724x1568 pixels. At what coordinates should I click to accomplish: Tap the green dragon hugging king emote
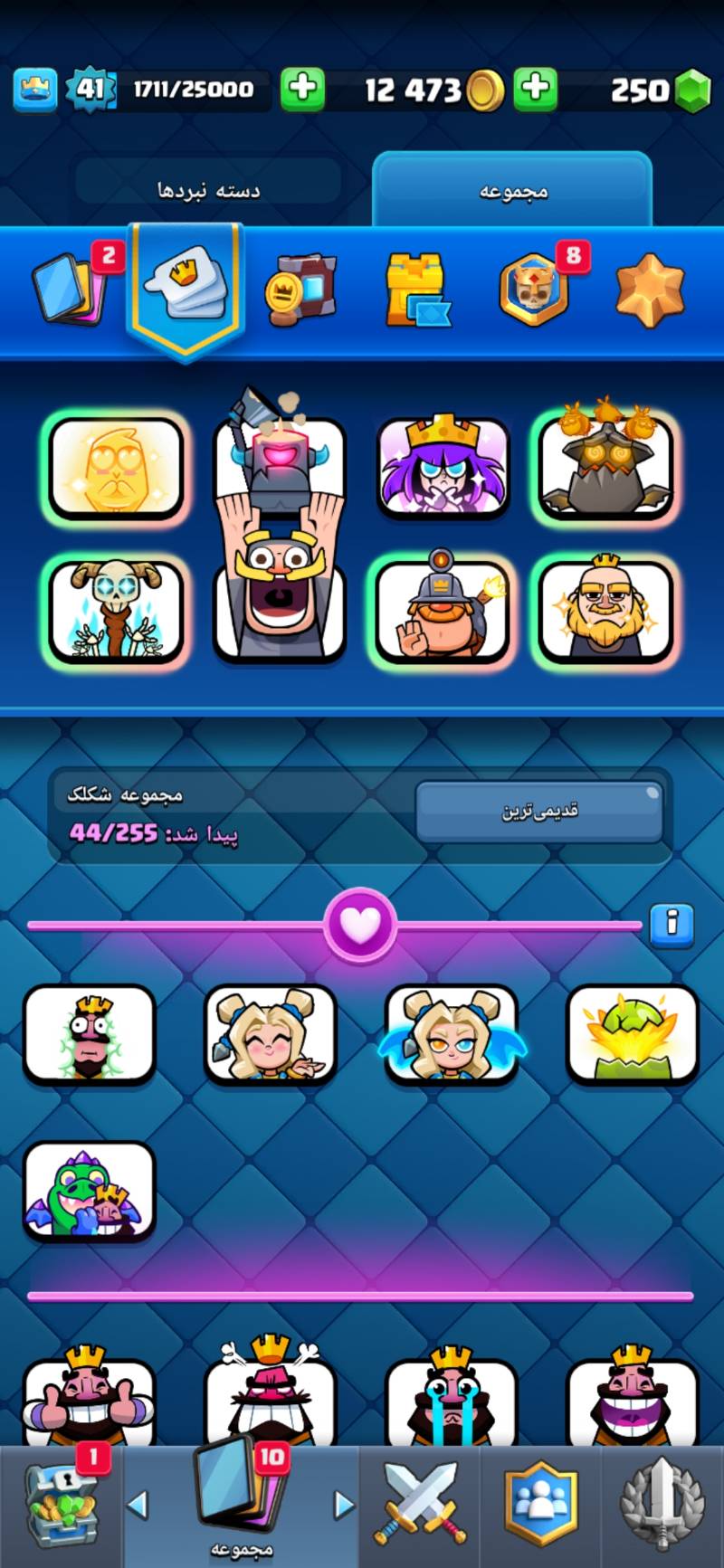tap(89, 1191)
